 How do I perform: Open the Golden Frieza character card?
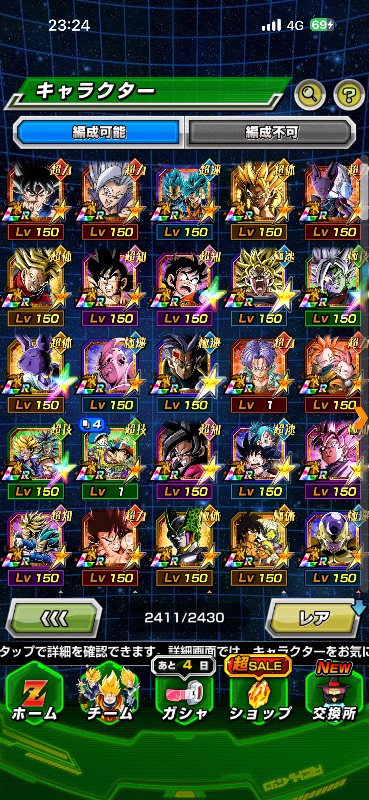click(x=334, y=547)
